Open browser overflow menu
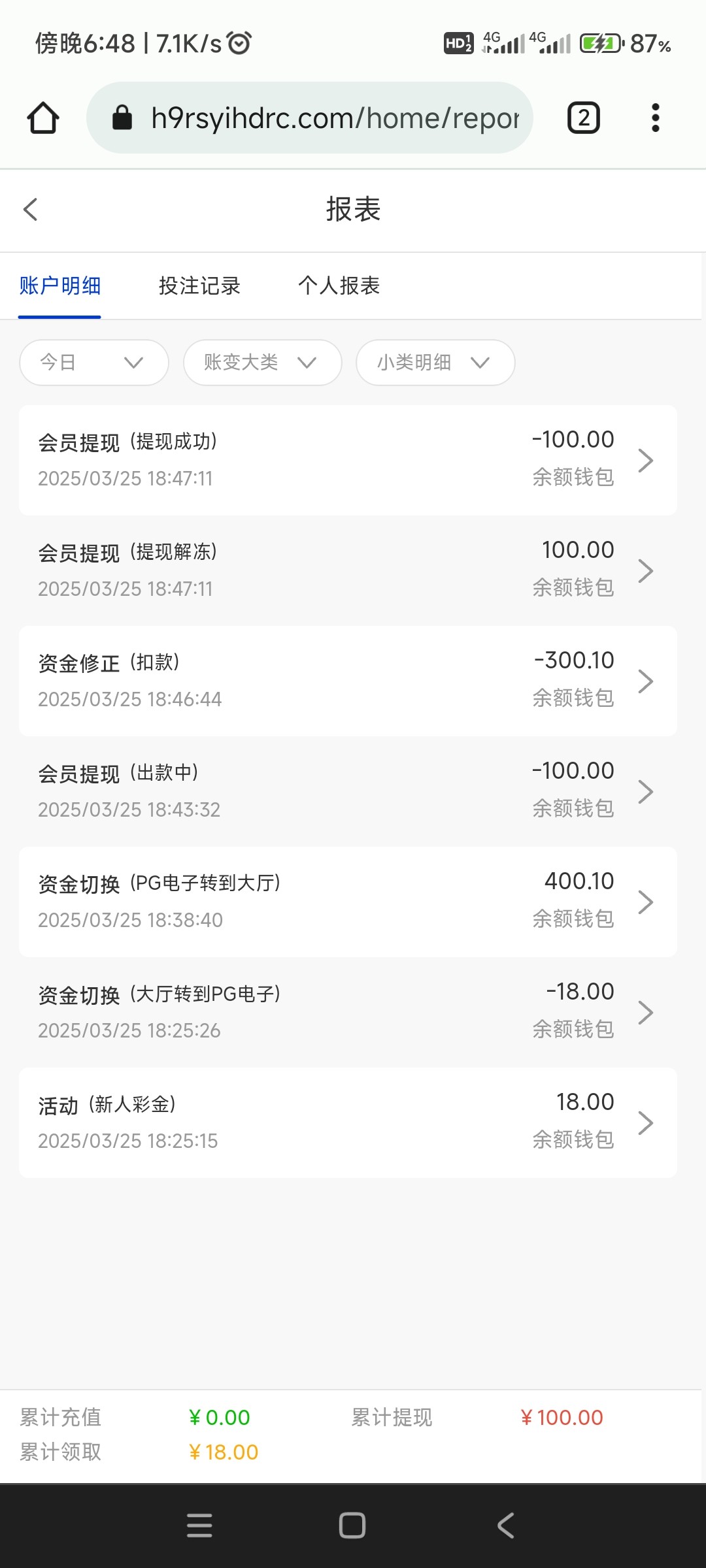 click(x=655, y=118)
